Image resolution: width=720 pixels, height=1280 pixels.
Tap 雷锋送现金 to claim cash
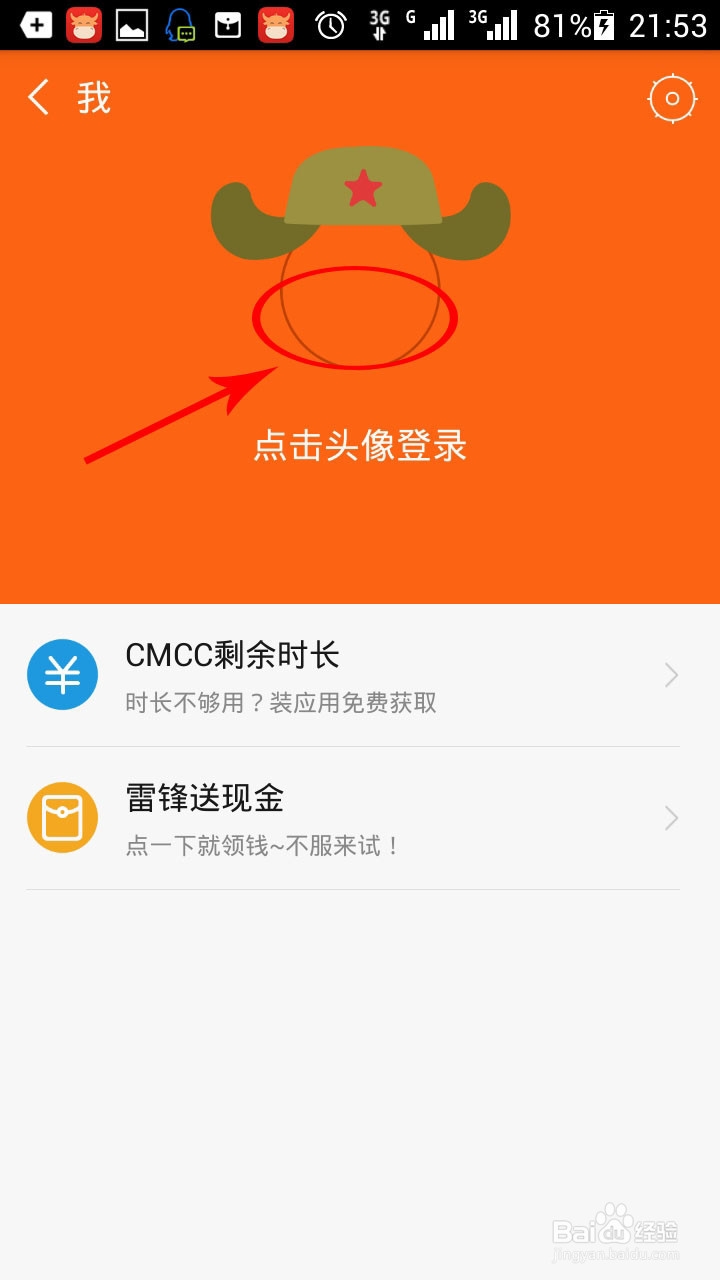[204, 799]
